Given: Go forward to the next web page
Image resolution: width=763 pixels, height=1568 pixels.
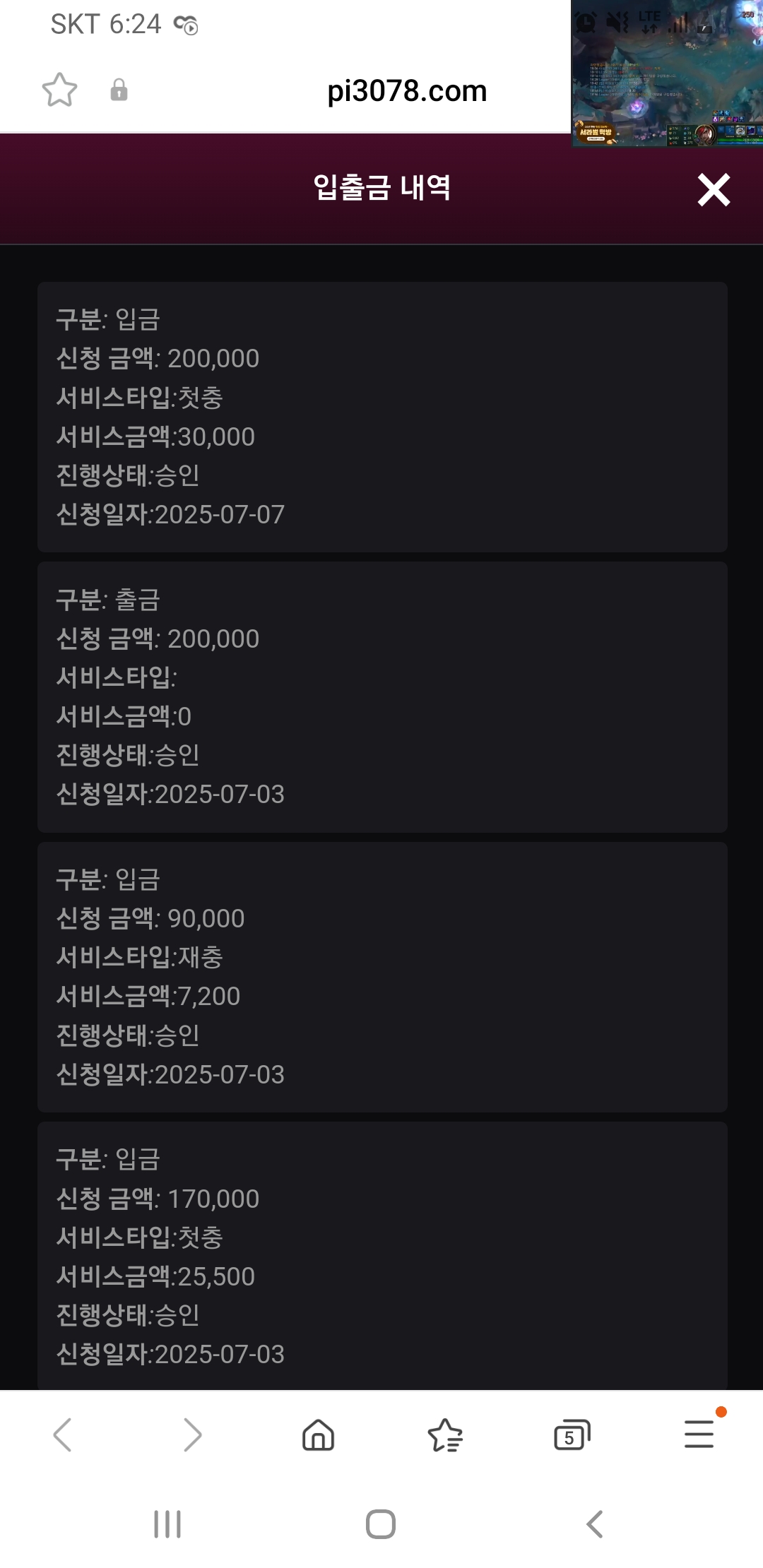Looking at the screenshot, I should (x=192, y=1435).
